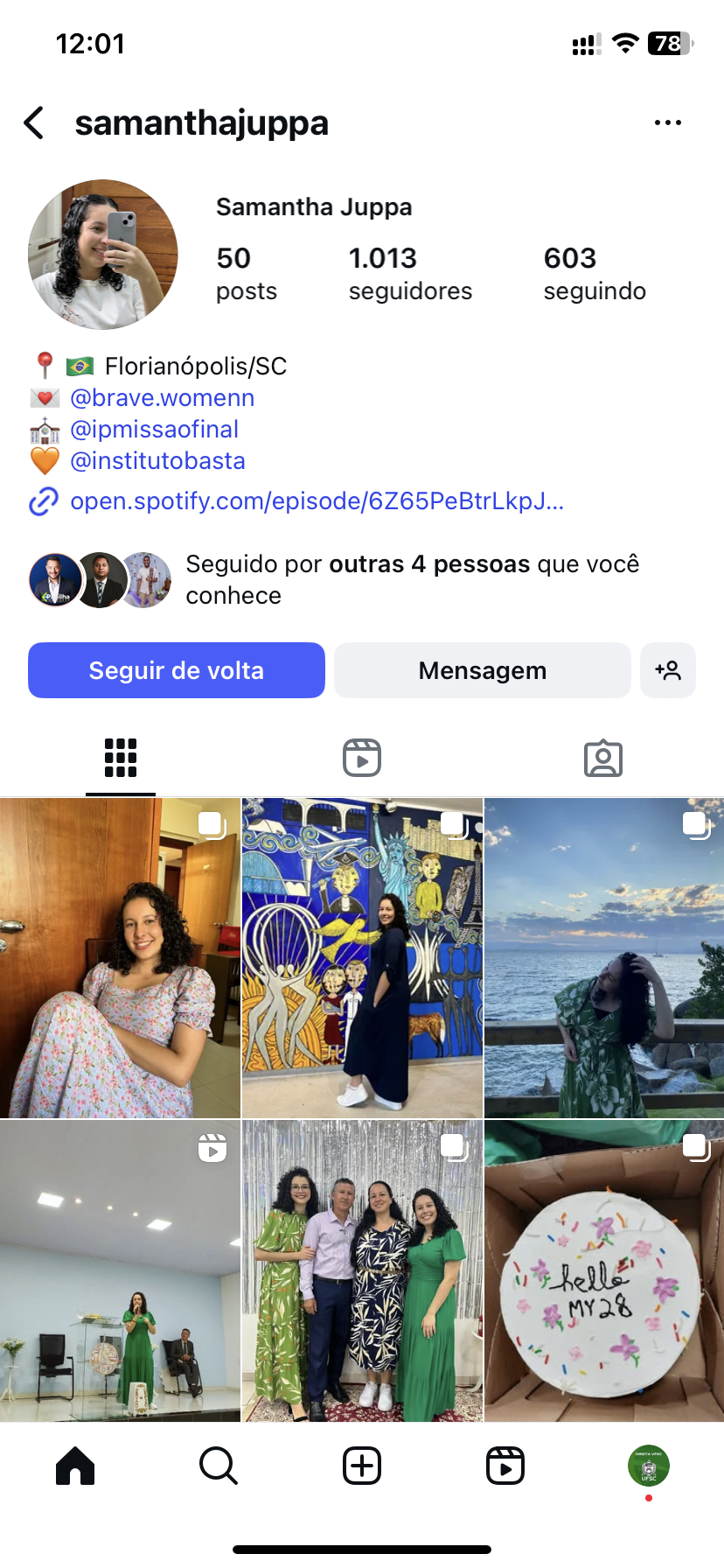Open the @brave.womenn profile link

coord(162,398)
